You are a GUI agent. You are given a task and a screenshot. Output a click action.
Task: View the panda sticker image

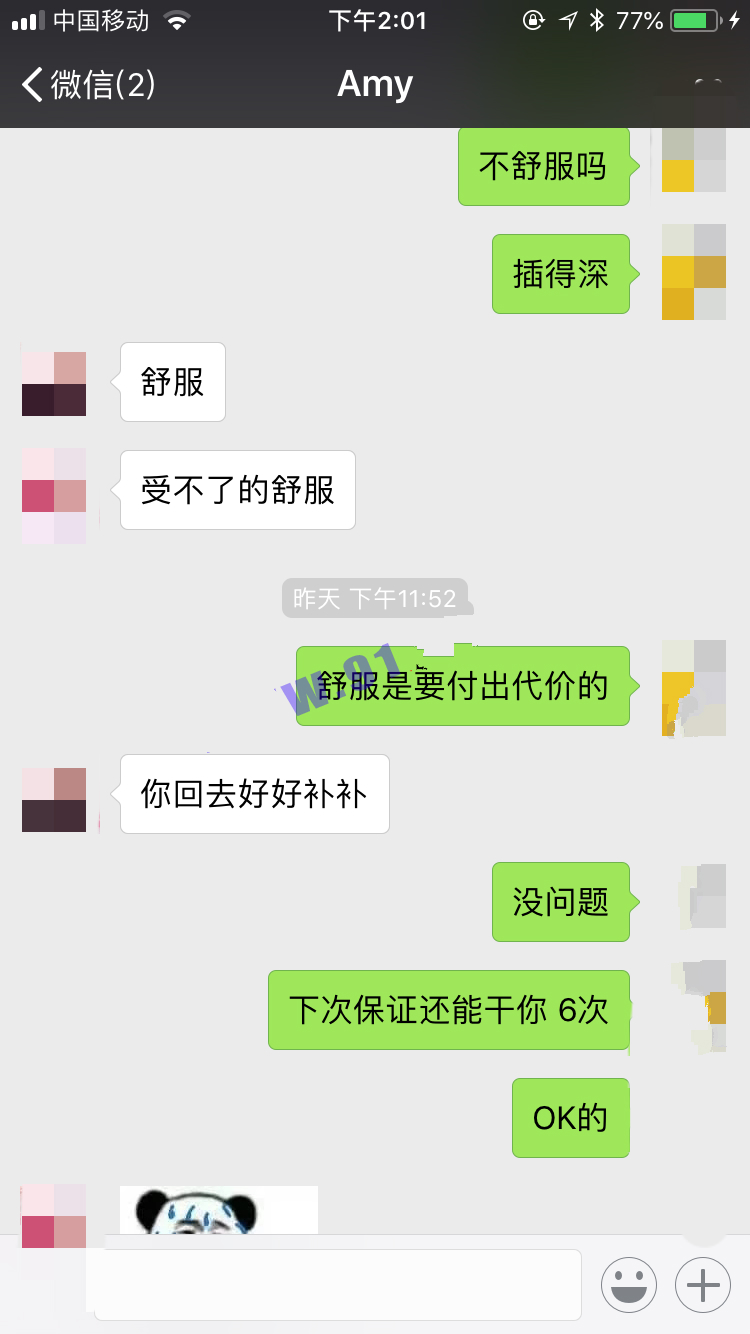(218, 1211)
